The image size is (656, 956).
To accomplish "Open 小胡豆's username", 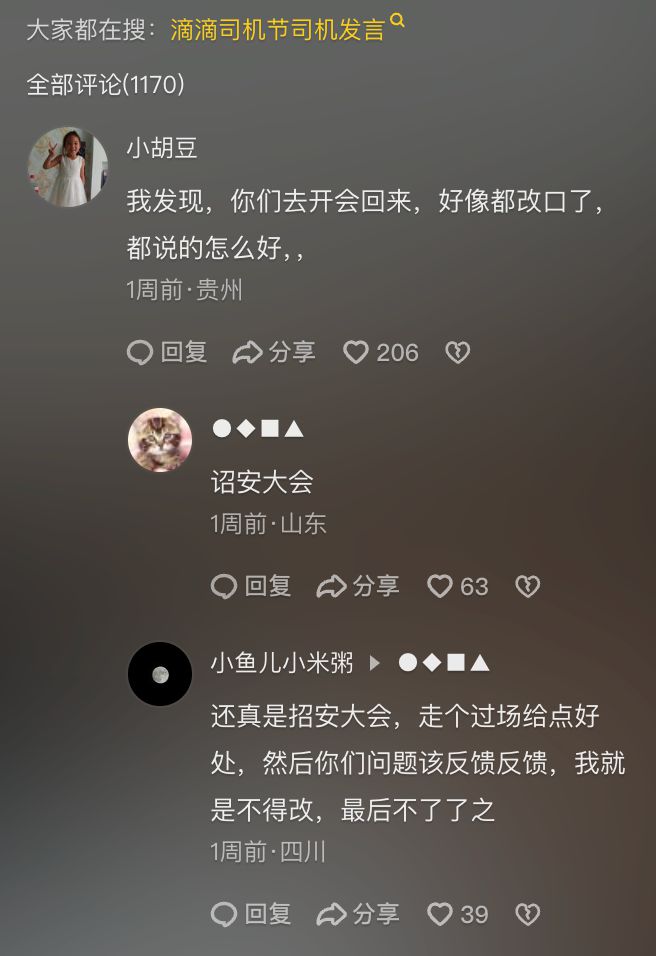I will (162, 148).
